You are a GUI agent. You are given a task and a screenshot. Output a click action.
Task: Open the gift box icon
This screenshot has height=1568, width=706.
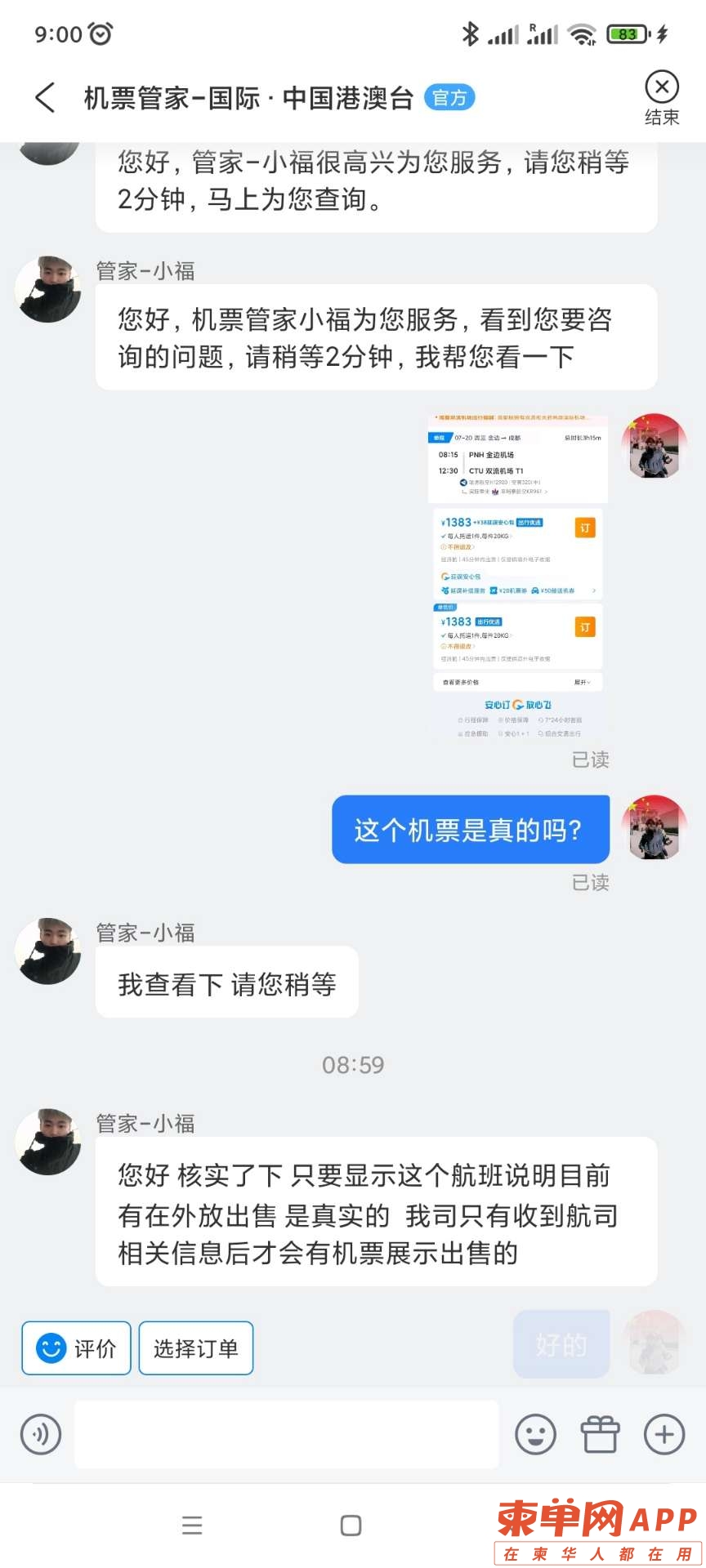click(x=600, y=1434)
